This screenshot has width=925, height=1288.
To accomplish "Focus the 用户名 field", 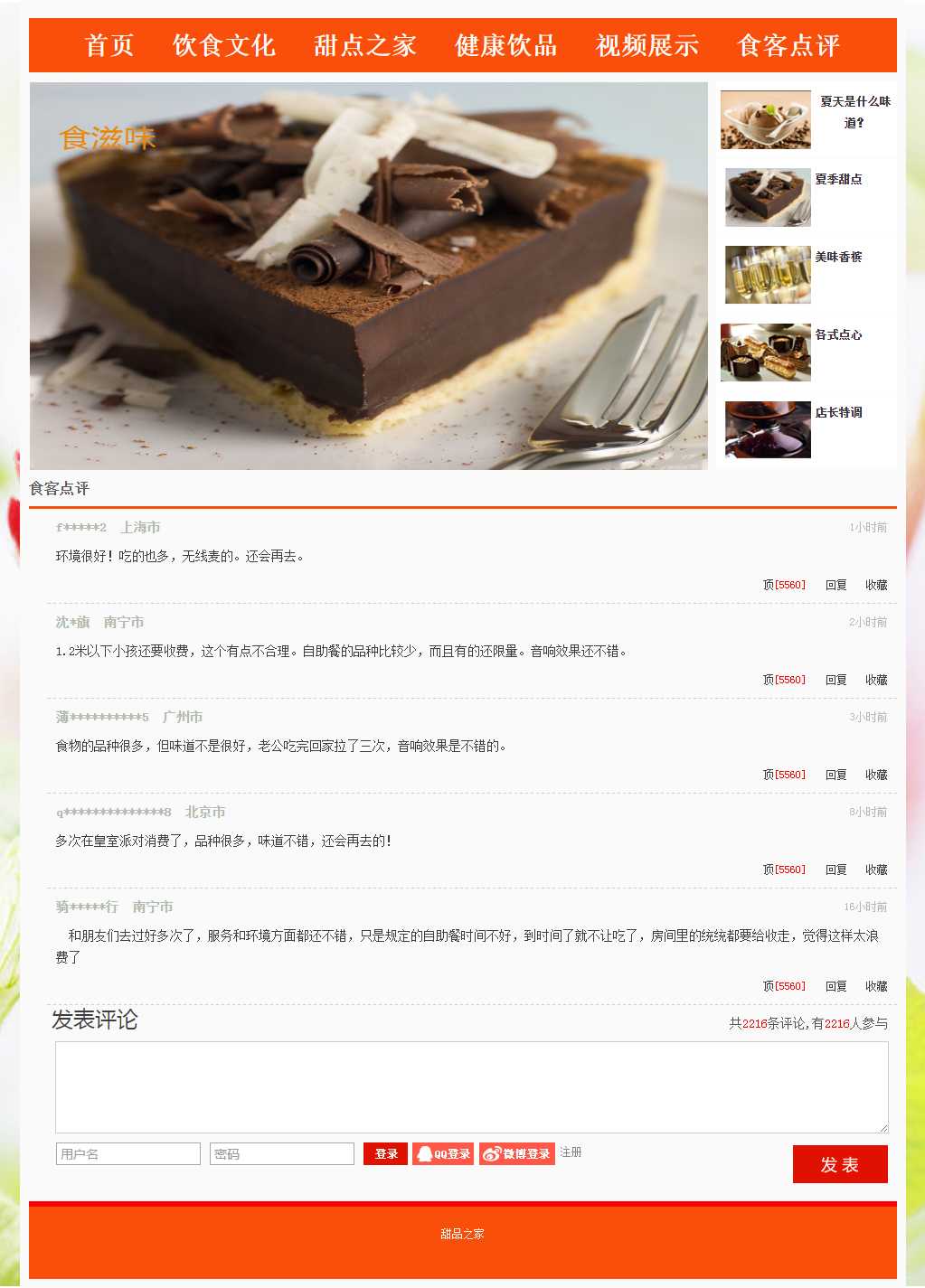I will pos(127,1154).
